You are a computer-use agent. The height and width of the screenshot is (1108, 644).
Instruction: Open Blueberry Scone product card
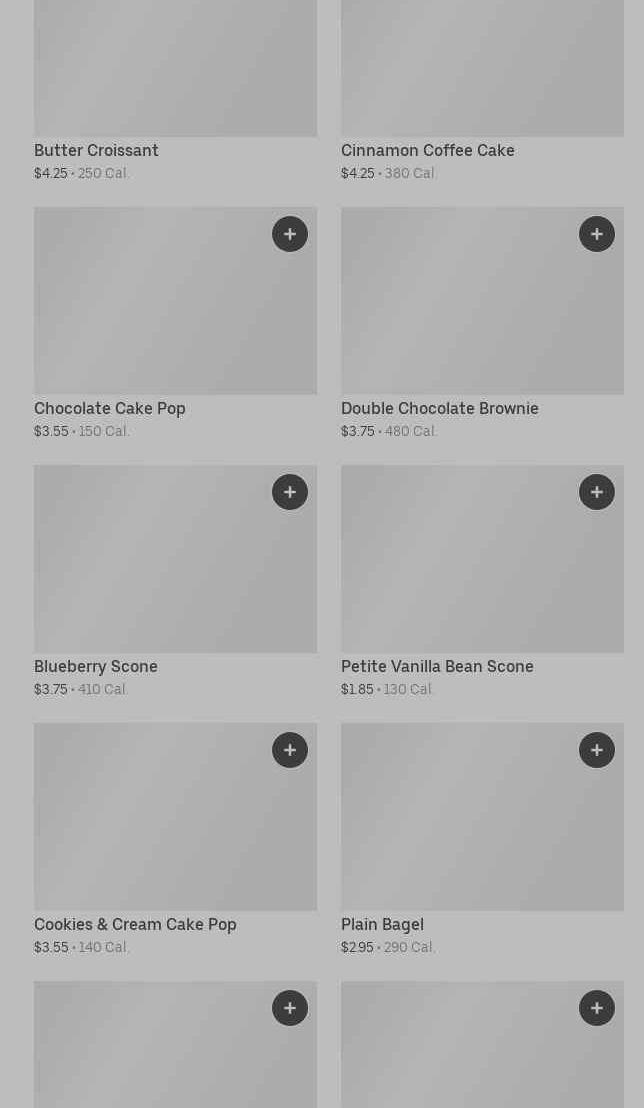pyautogui.click(x=175, y=582)
